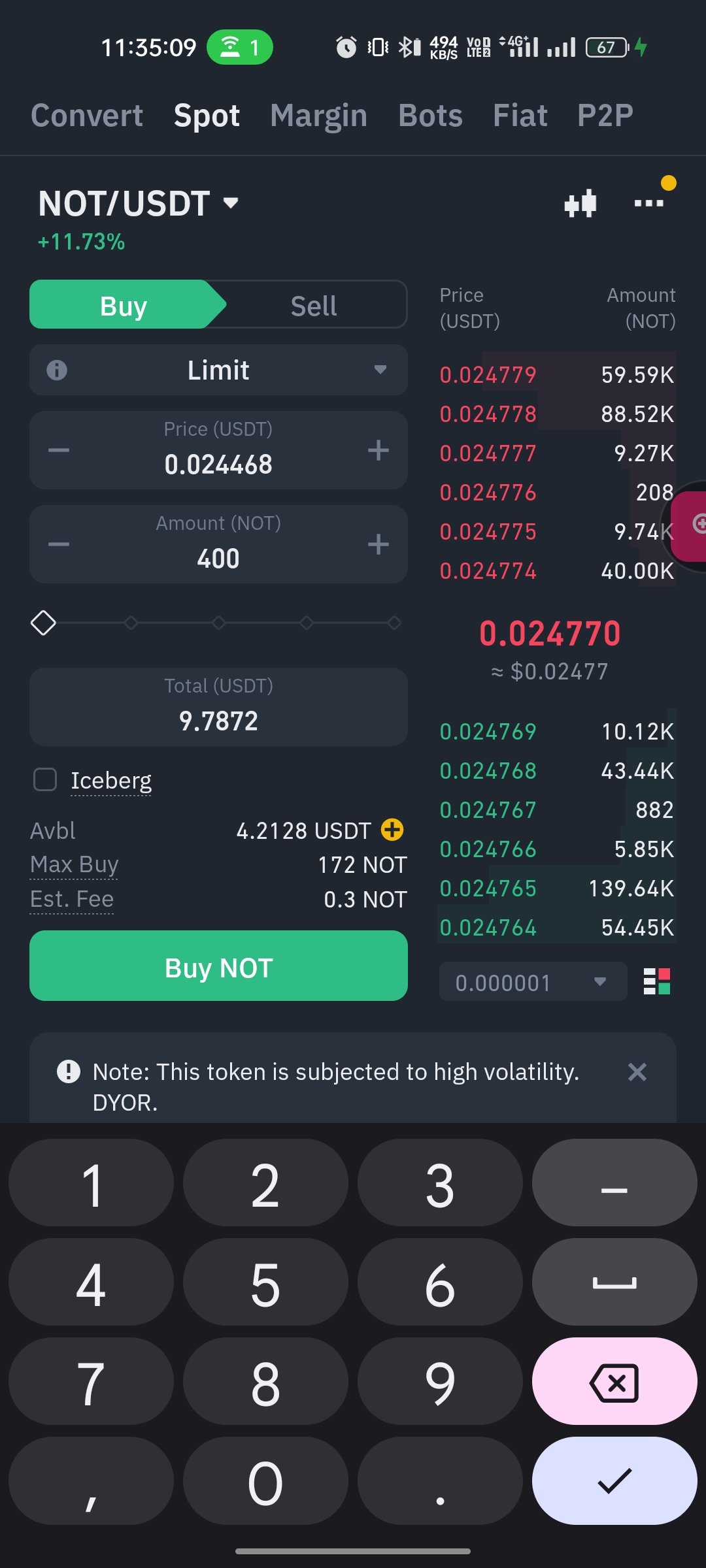Confirm entry with the checkmark key
706x1568 pixels.
click(614, 1480)
